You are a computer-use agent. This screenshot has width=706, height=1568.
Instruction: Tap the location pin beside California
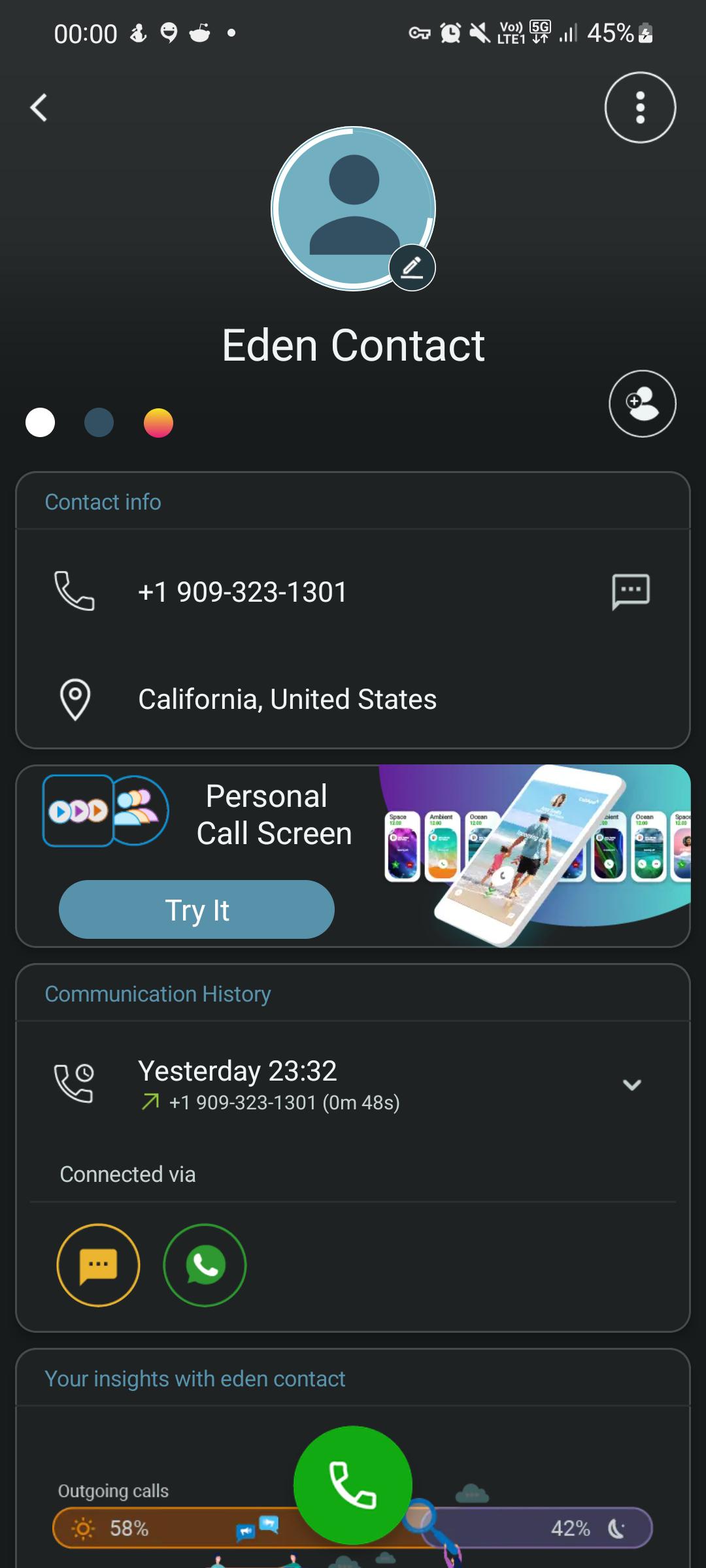coord(75,700)
